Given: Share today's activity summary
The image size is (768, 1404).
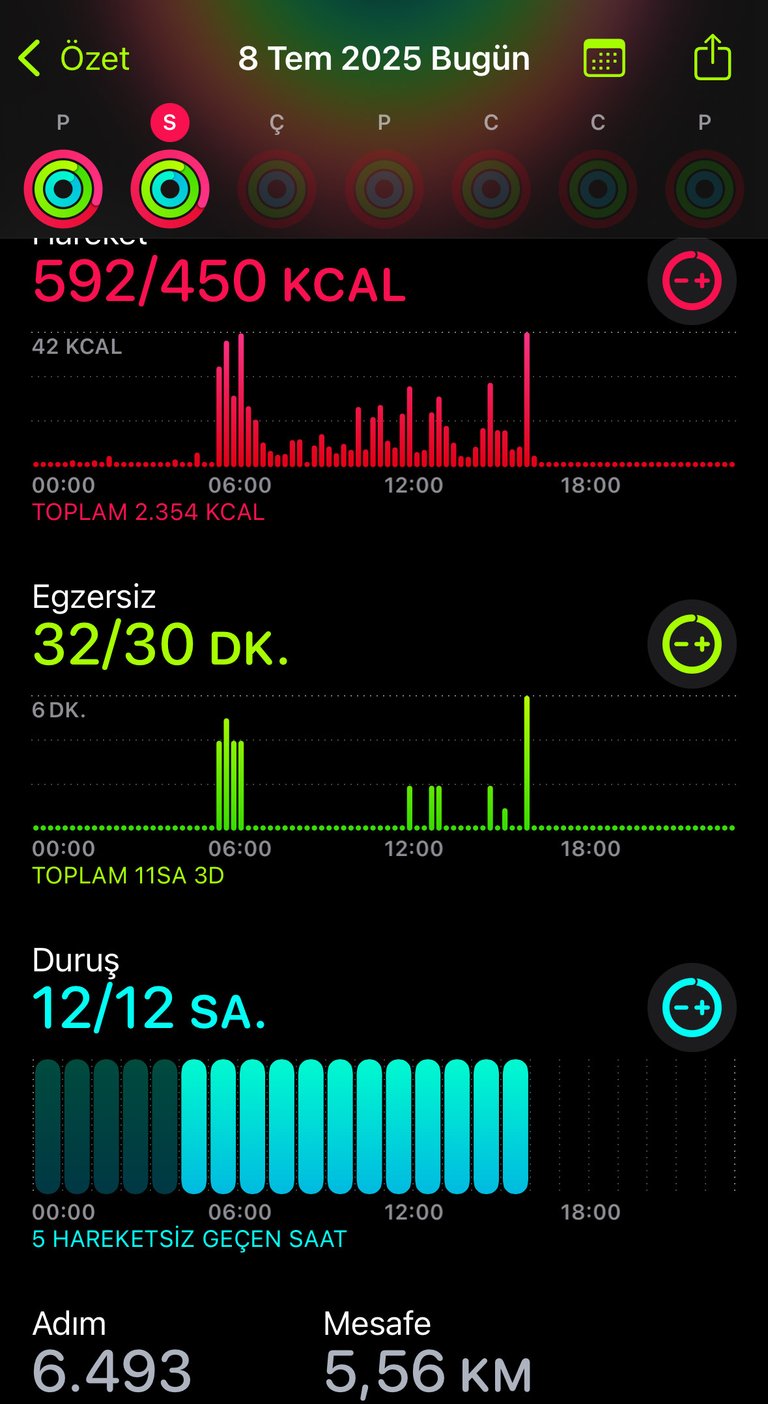Looking at the screenshot, I should coord(712,57).
